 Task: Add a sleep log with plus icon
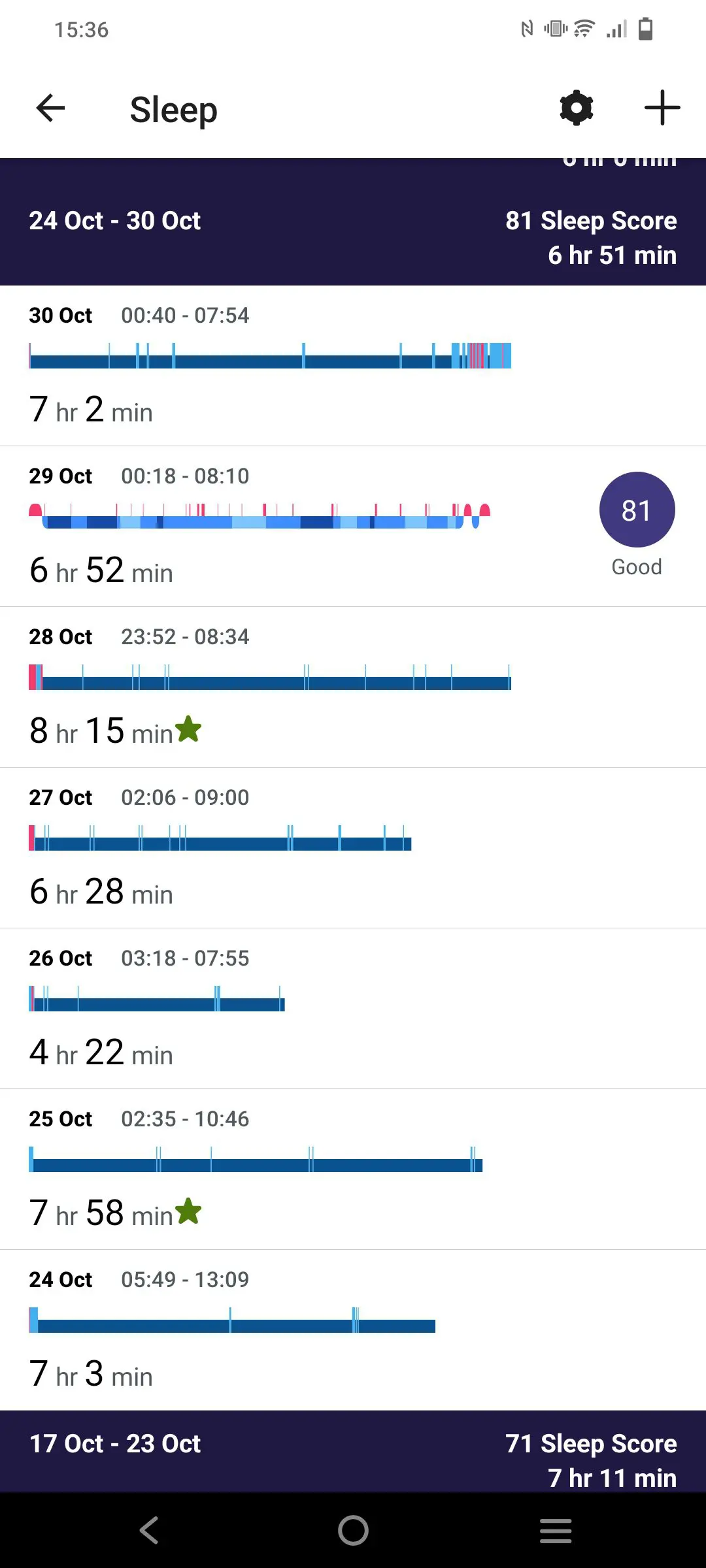click(x=662, y=108)
